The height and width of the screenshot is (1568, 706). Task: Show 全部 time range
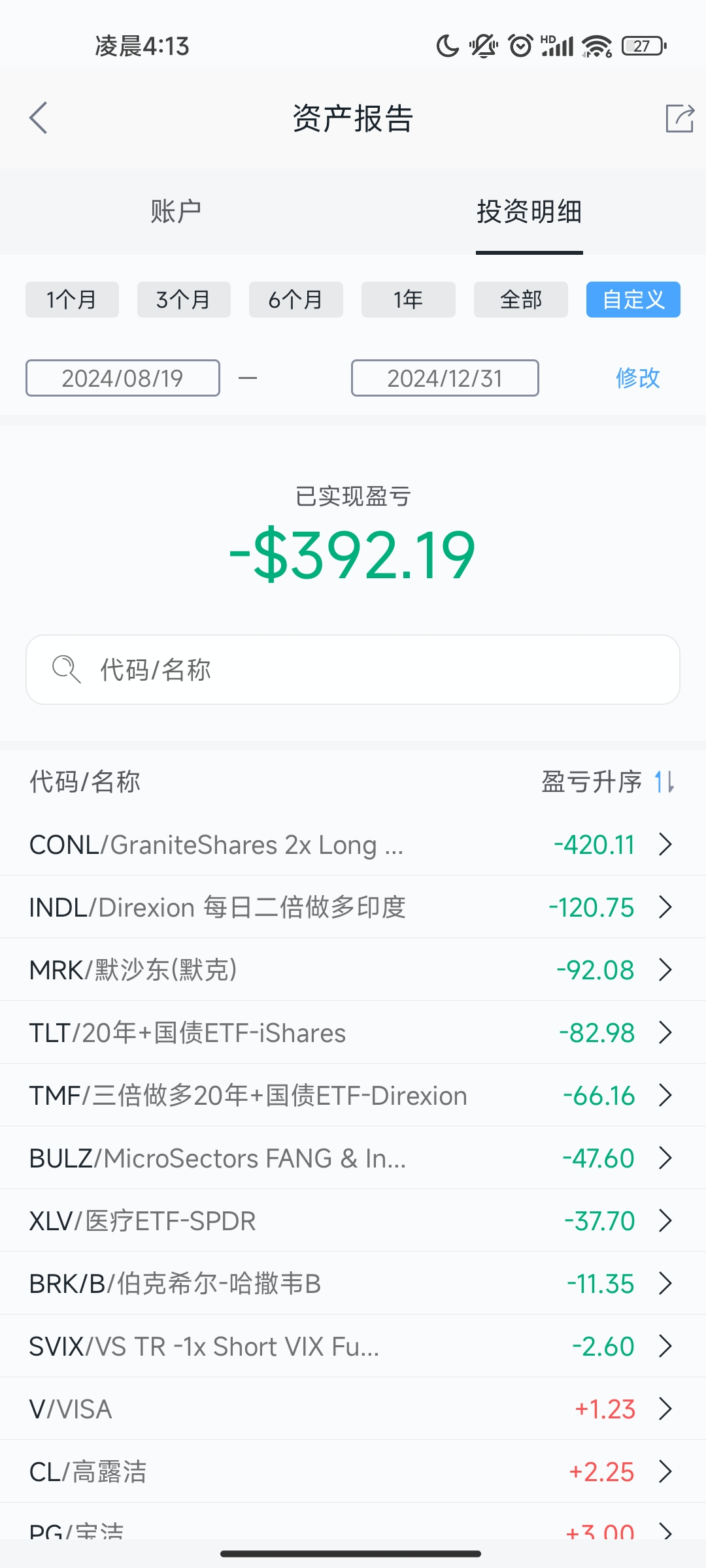[520, 300]
